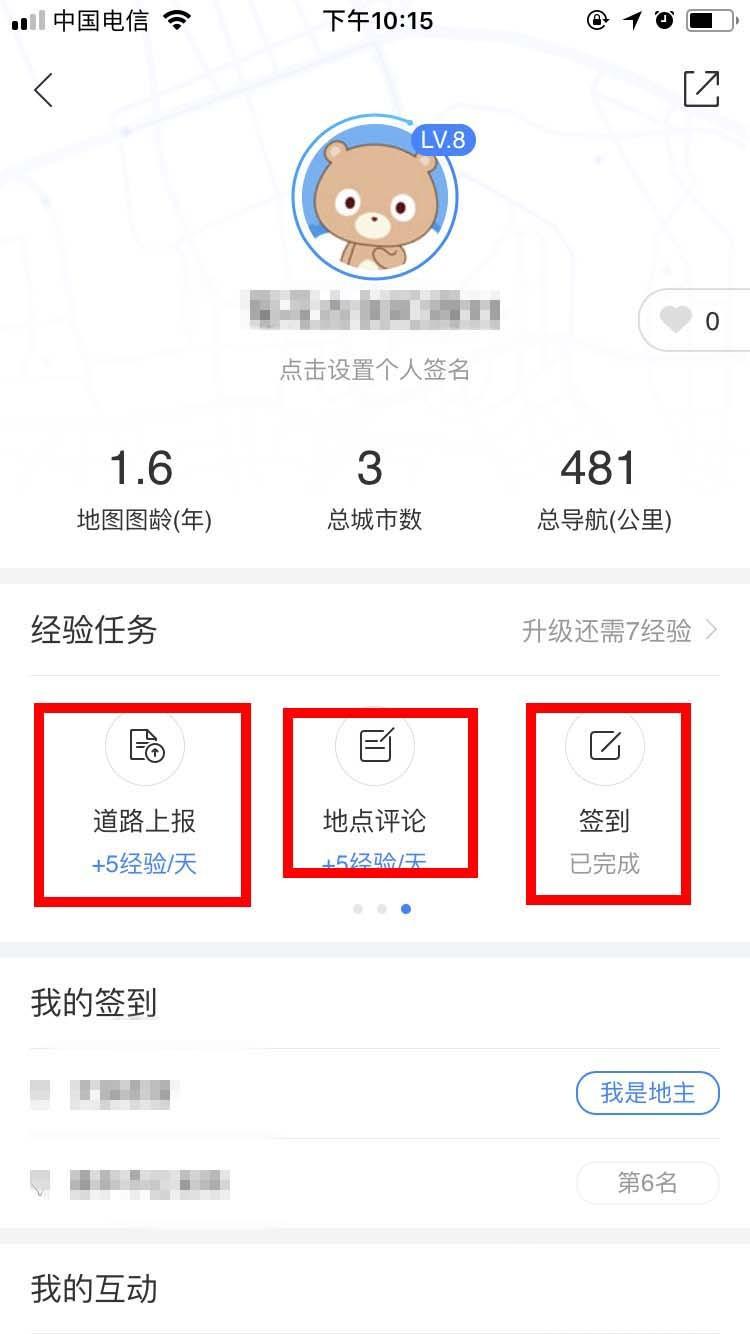Expand details of the 第6名 ranking entry
Image resolution: width=750 pixels, height=1334 pixels.
point(647,1183)
